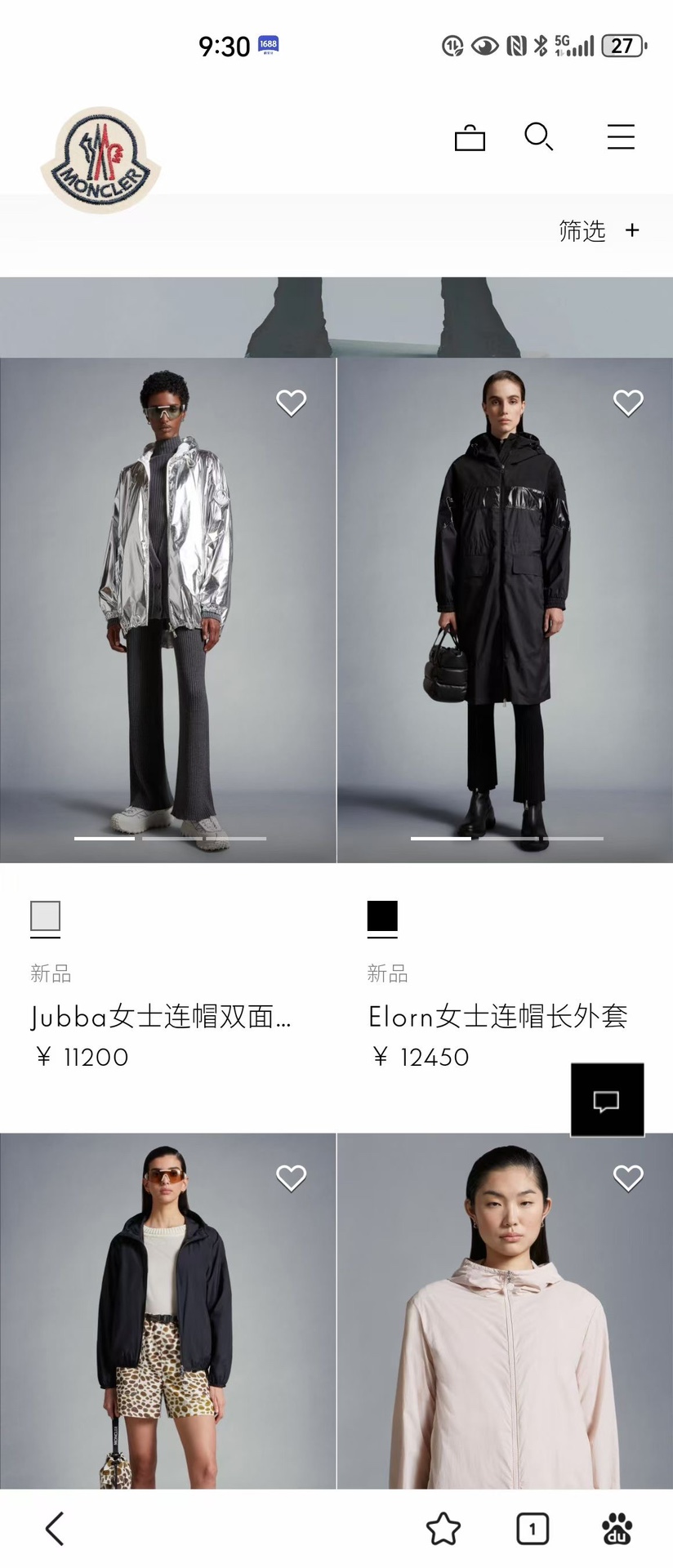Open the silver Jubba jacket product image
Viewport: 673px width, 1568px height.
167,610
